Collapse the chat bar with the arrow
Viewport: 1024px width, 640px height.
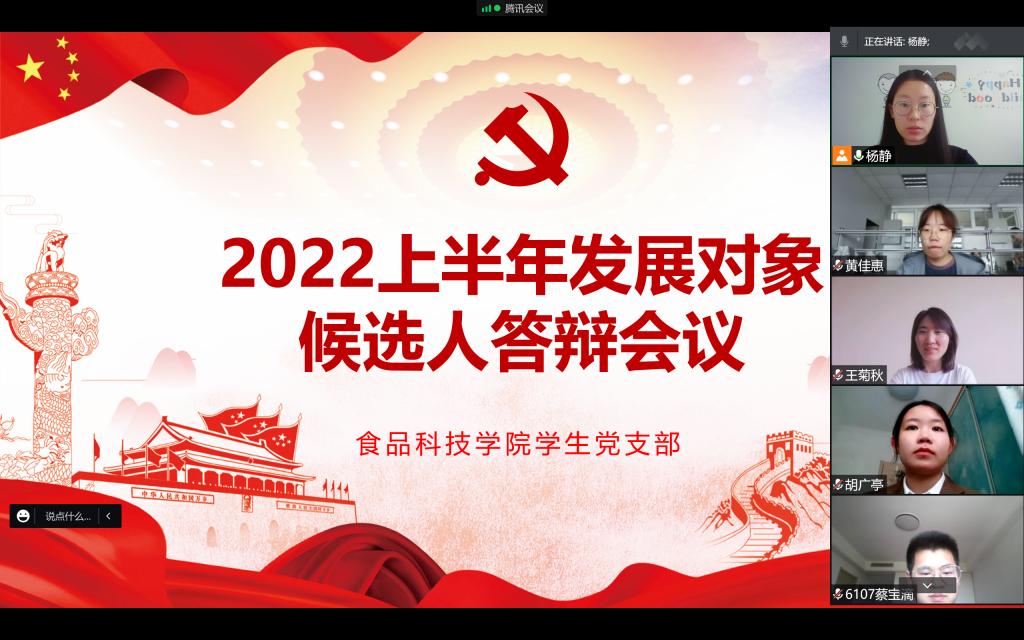click(108, 516)
